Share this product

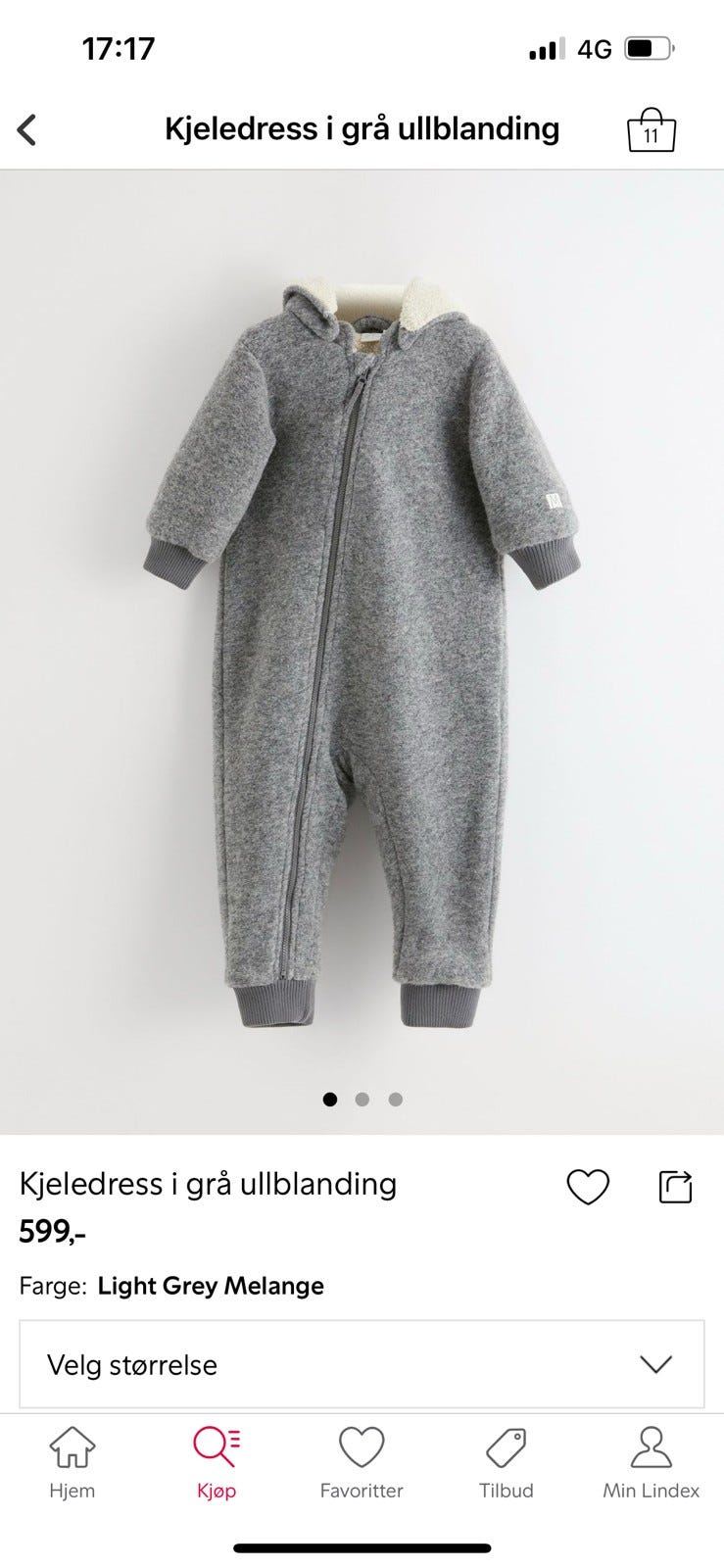(x=675, y=1187)
